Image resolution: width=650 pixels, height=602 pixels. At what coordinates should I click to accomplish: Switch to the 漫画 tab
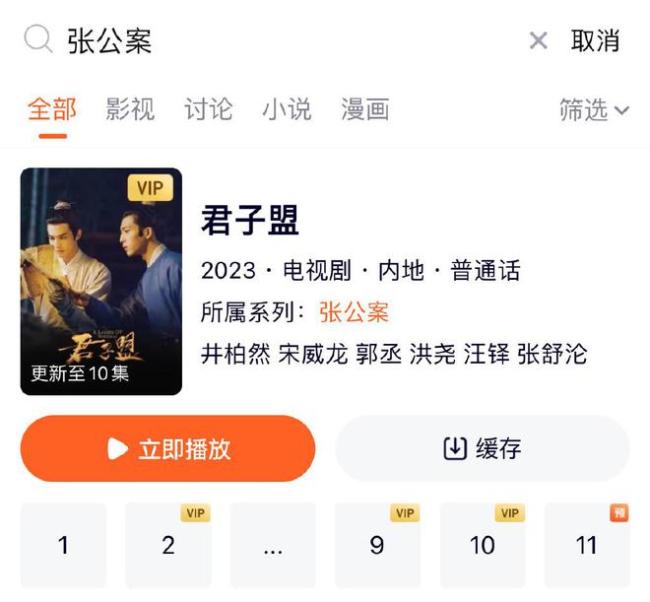[365, 110]
